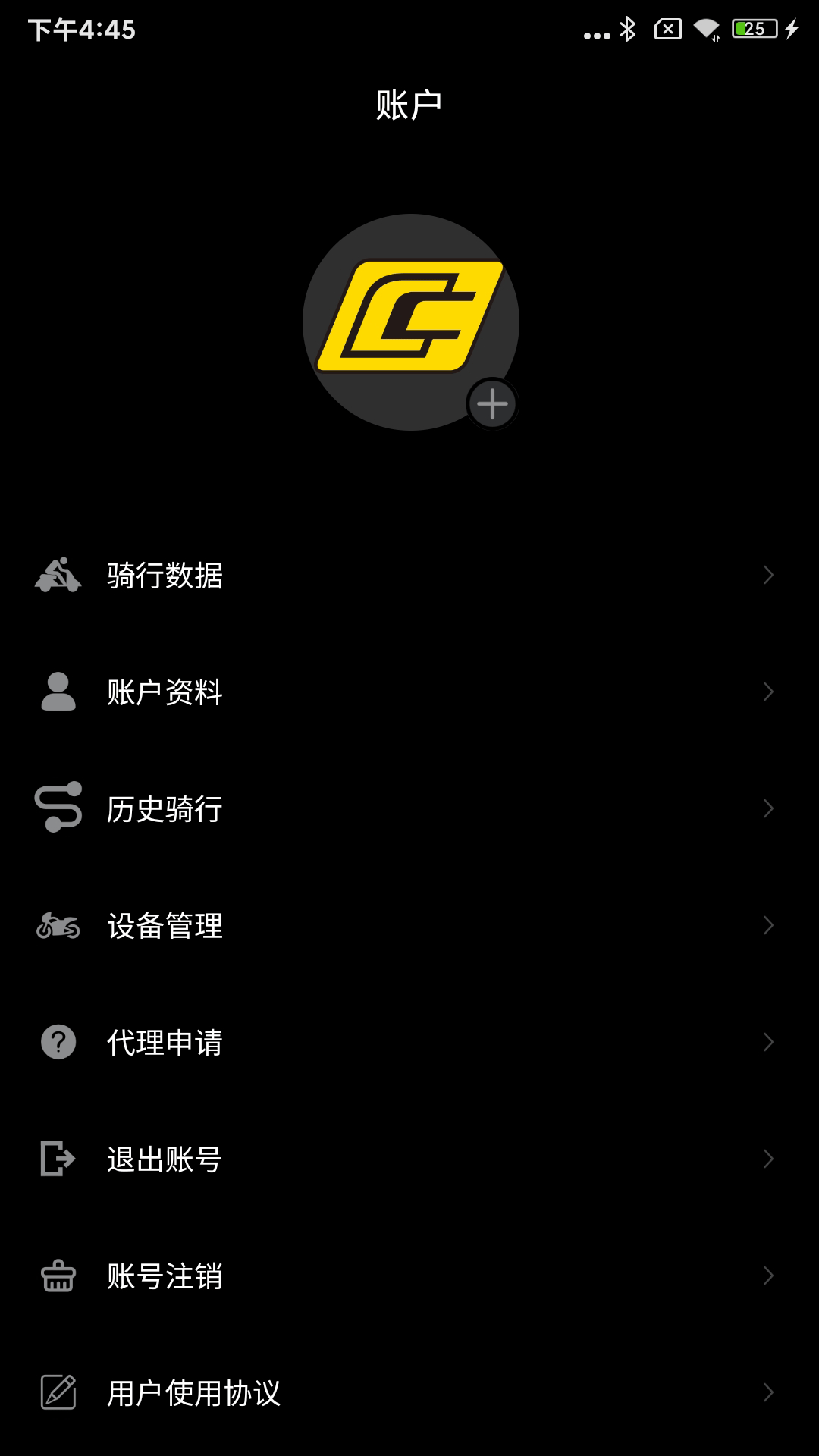This screenshot has height=1456, width=819.
Task: Open 历史骑行 using its arrow chevron
Action: pos(767,809)
